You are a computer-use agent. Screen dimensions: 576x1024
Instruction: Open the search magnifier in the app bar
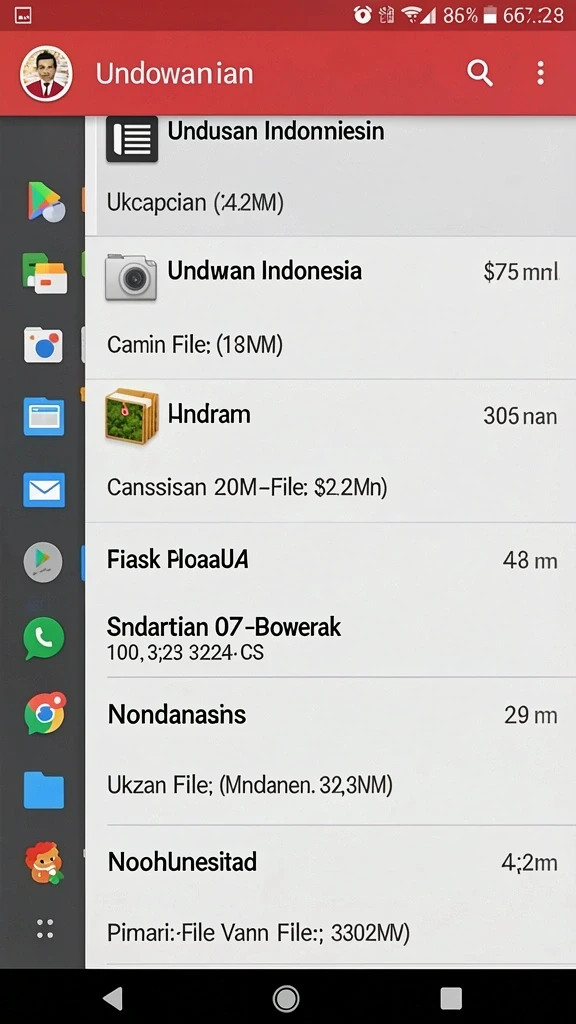[479, 73]
